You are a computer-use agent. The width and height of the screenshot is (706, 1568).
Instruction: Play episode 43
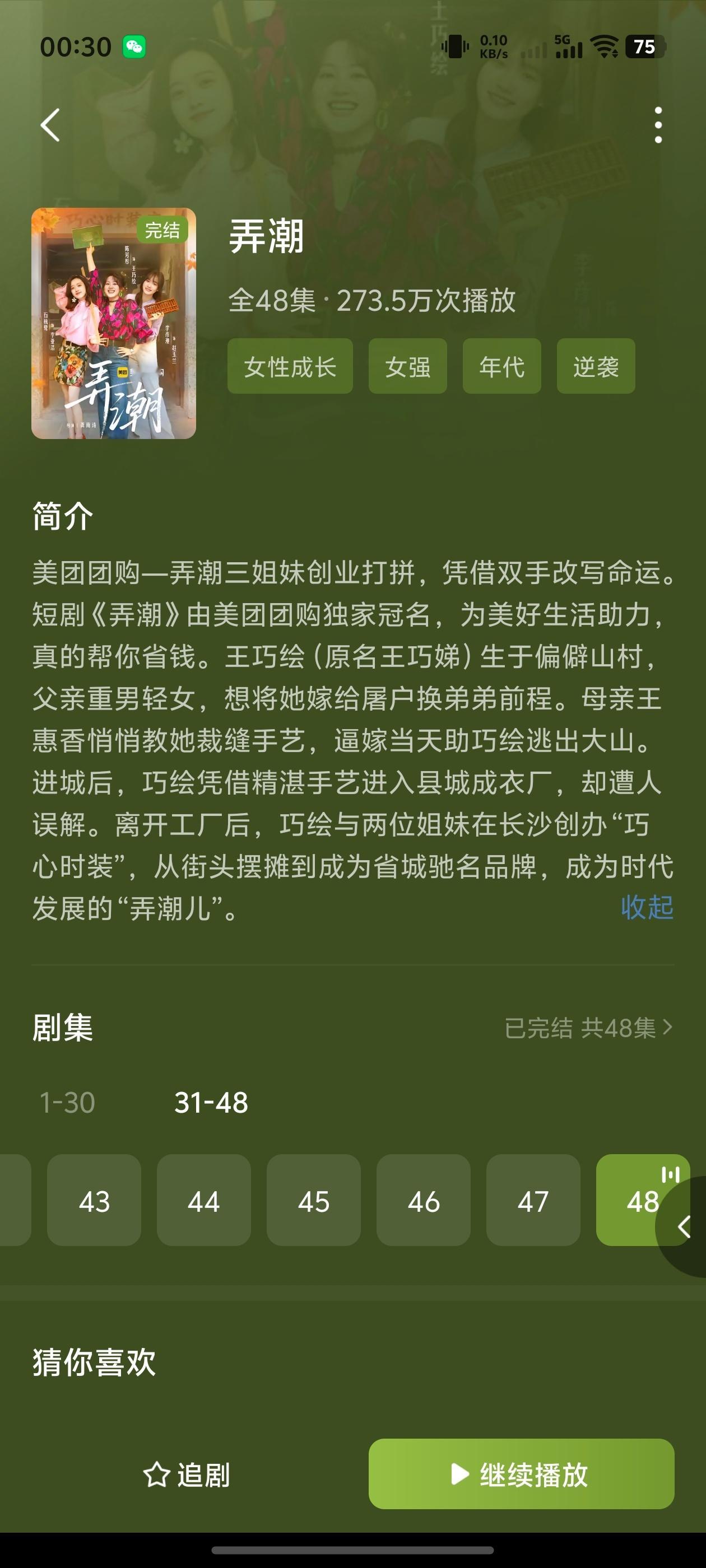click(95, 1201)
